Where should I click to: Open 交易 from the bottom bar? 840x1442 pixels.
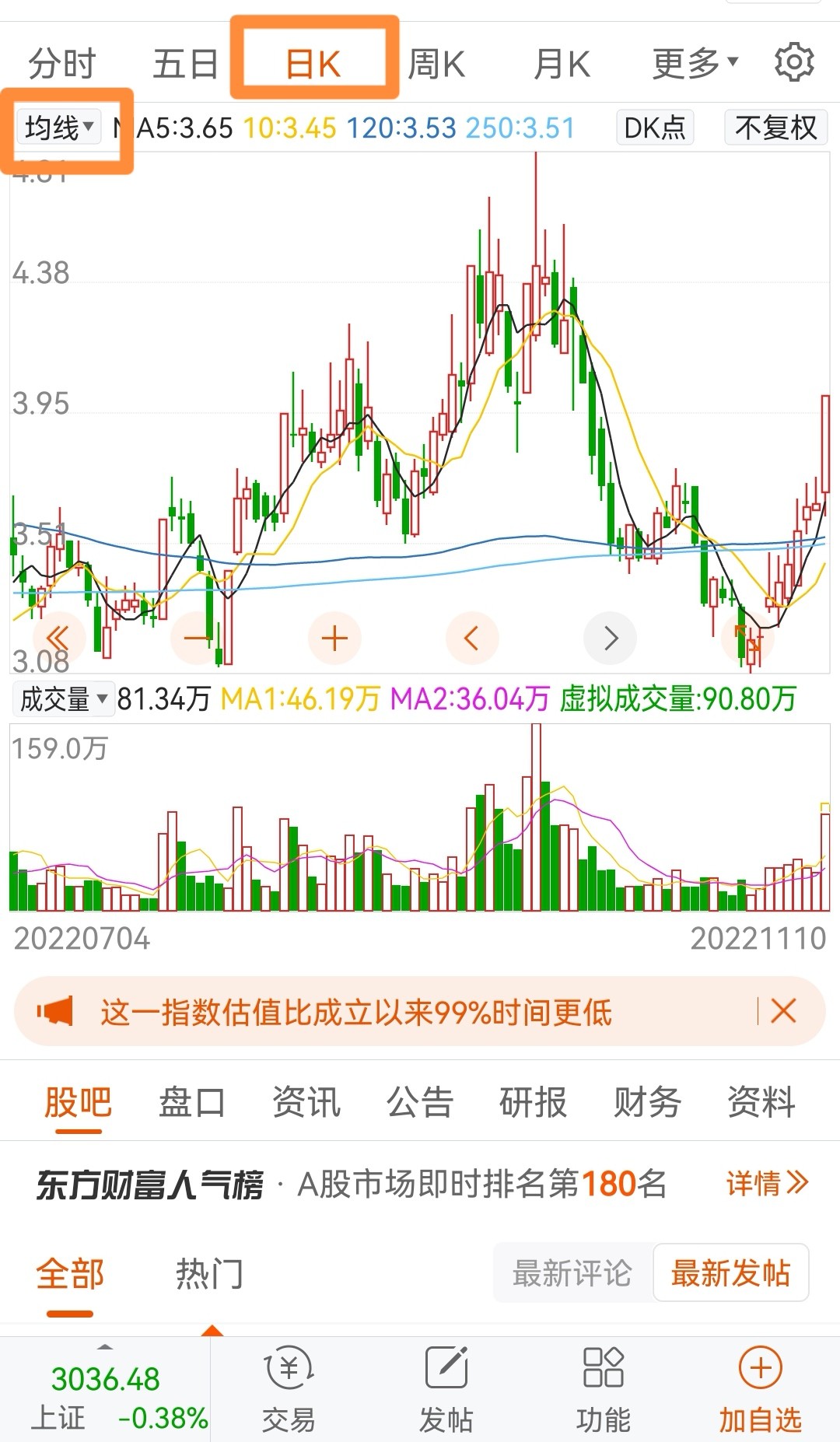pyautogui.click(x=289, y=1389)
